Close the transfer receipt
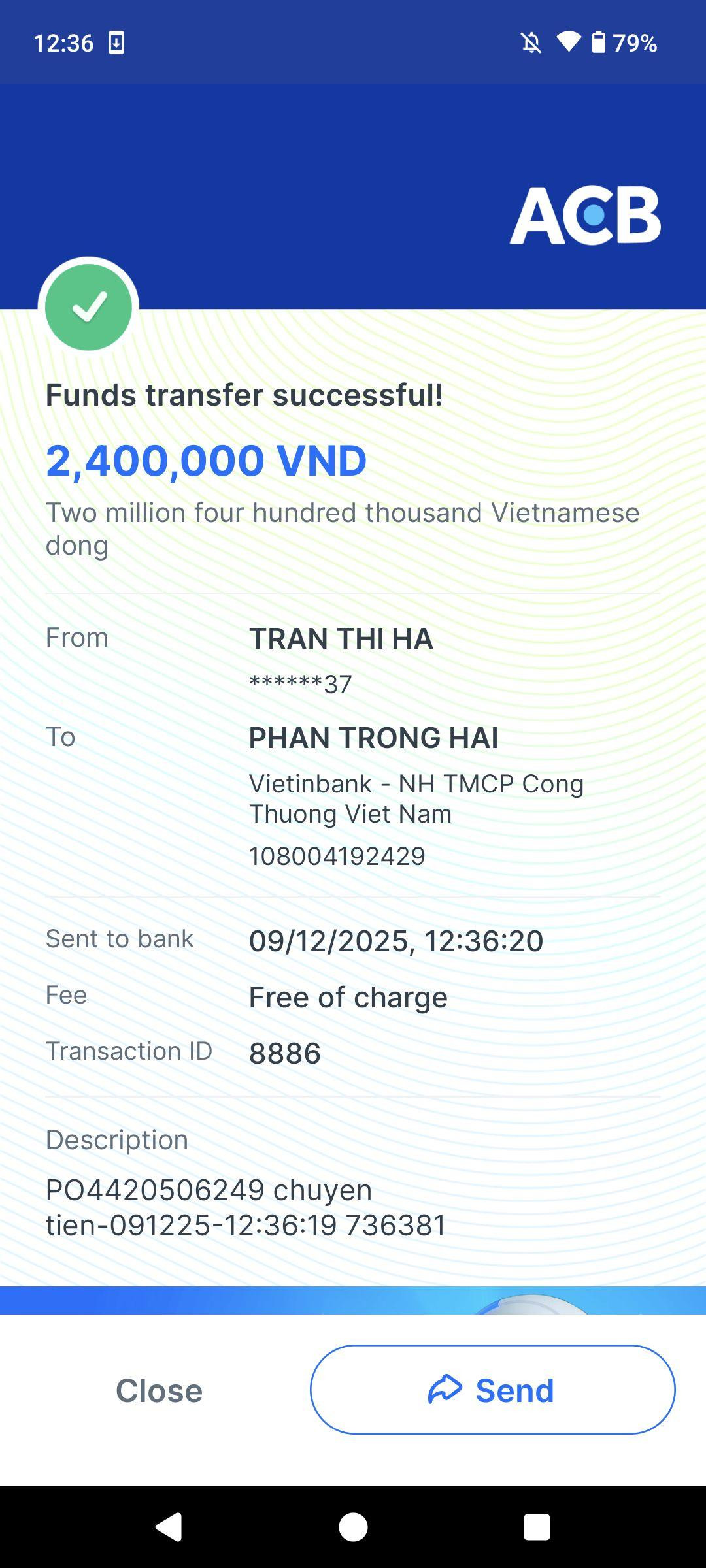The height and width of the screenshot is (1568, 706). 159,1390
